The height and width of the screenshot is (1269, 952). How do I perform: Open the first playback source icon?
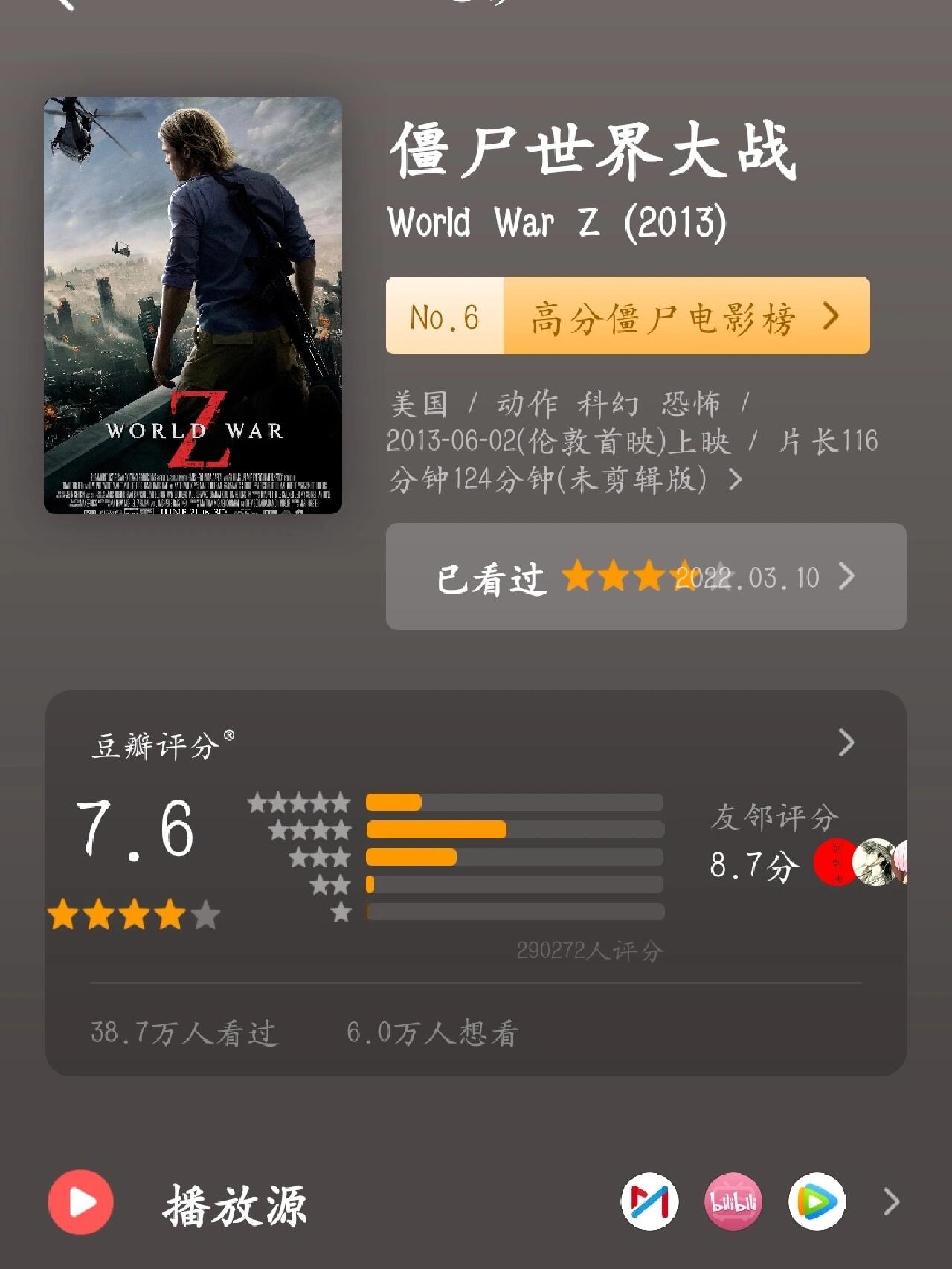coord(649,1201)
